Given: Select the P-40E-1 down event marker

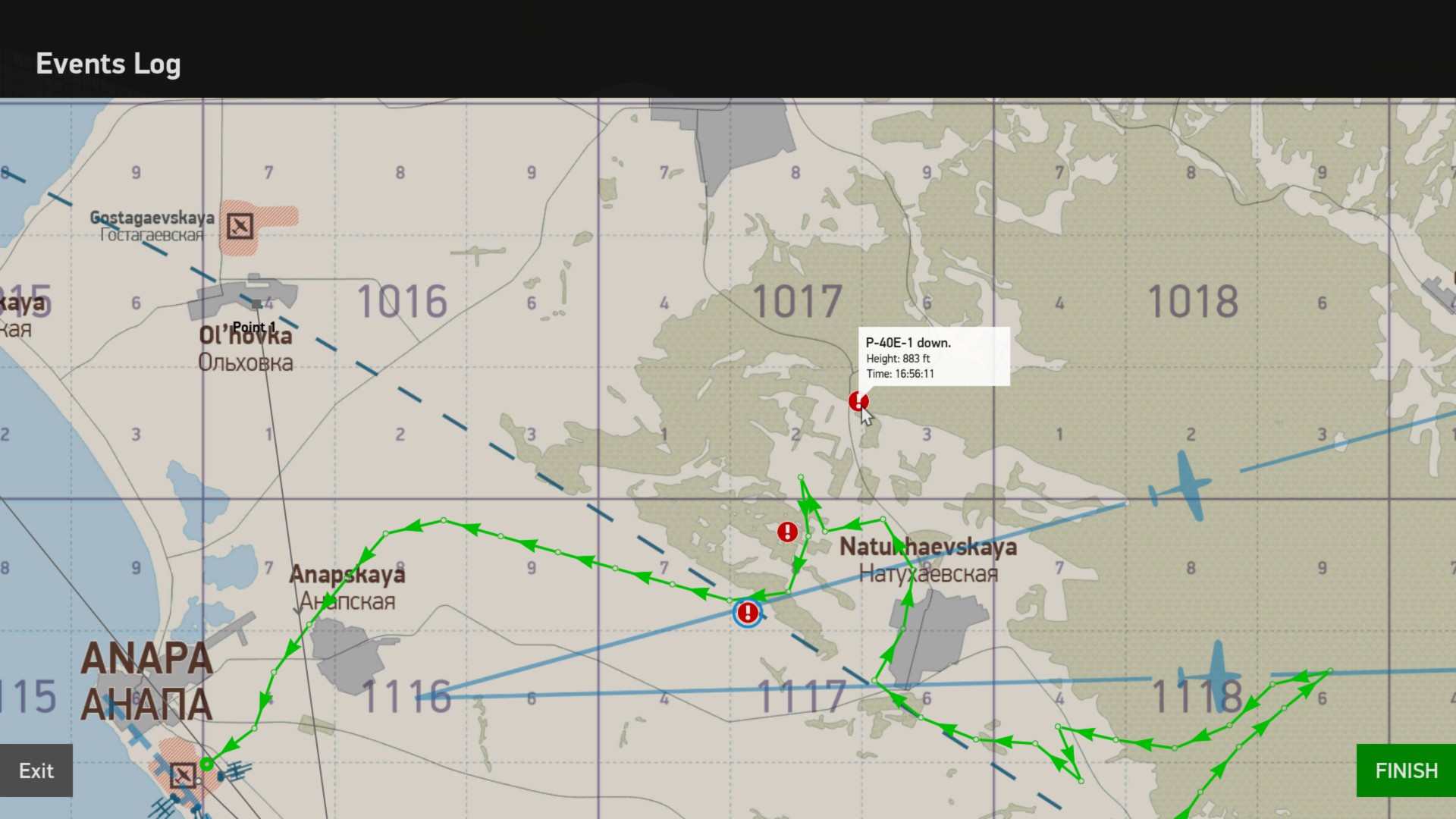Looking at the screenshot, I should pyautogui.click(x=858, y=400).
